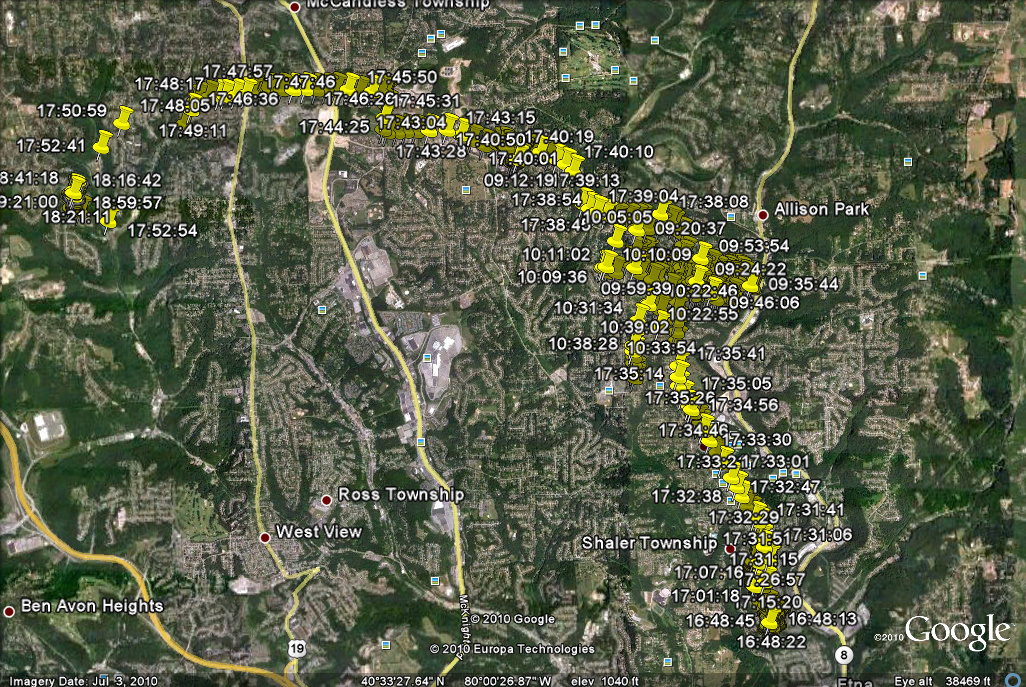Viewport: 1026px width, 687px height.
Task: Tap the Ross Township place marker
Action: click(x=327, y=499)
